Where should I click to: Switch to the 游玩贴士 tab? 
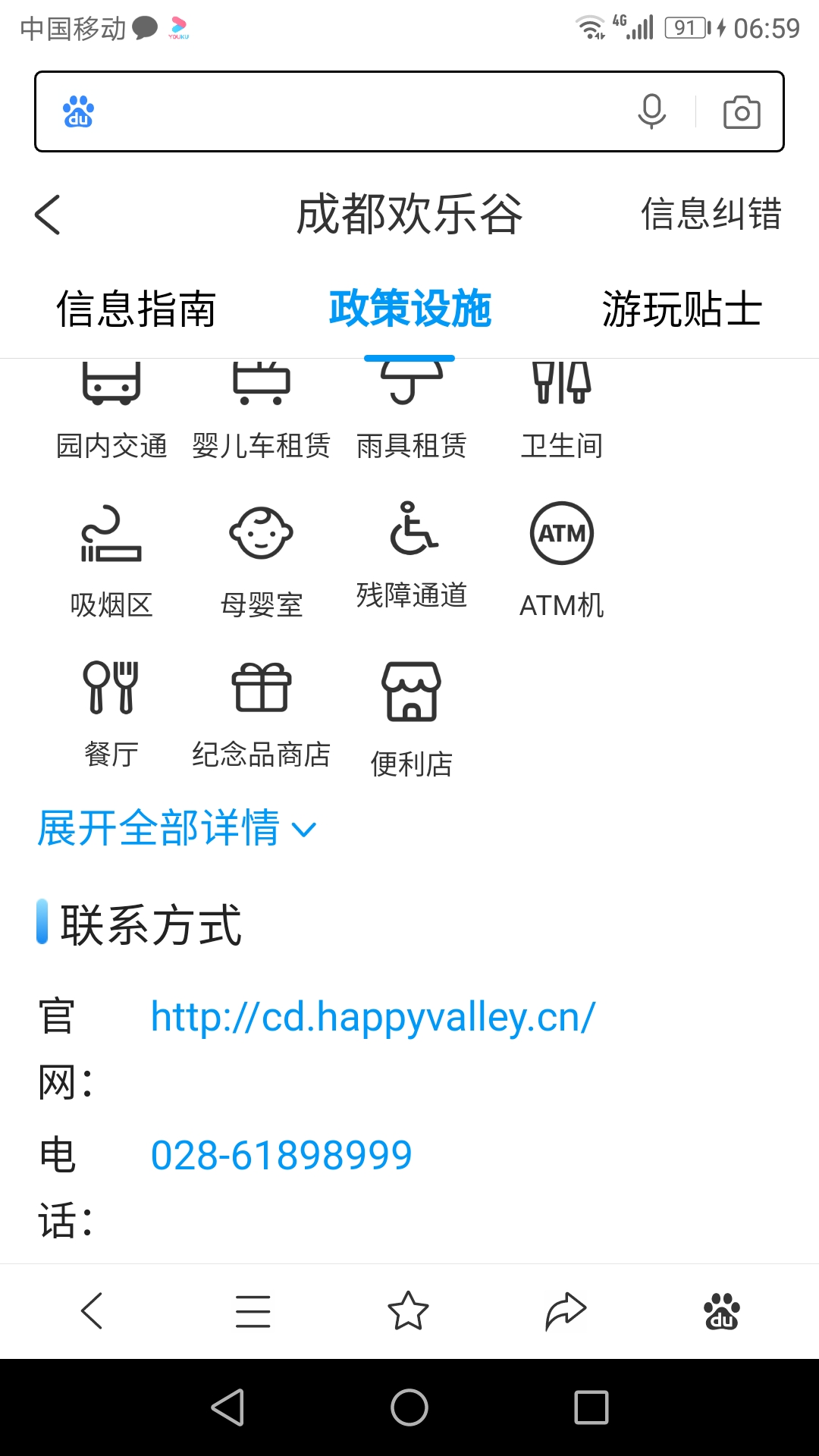(682, 309)
